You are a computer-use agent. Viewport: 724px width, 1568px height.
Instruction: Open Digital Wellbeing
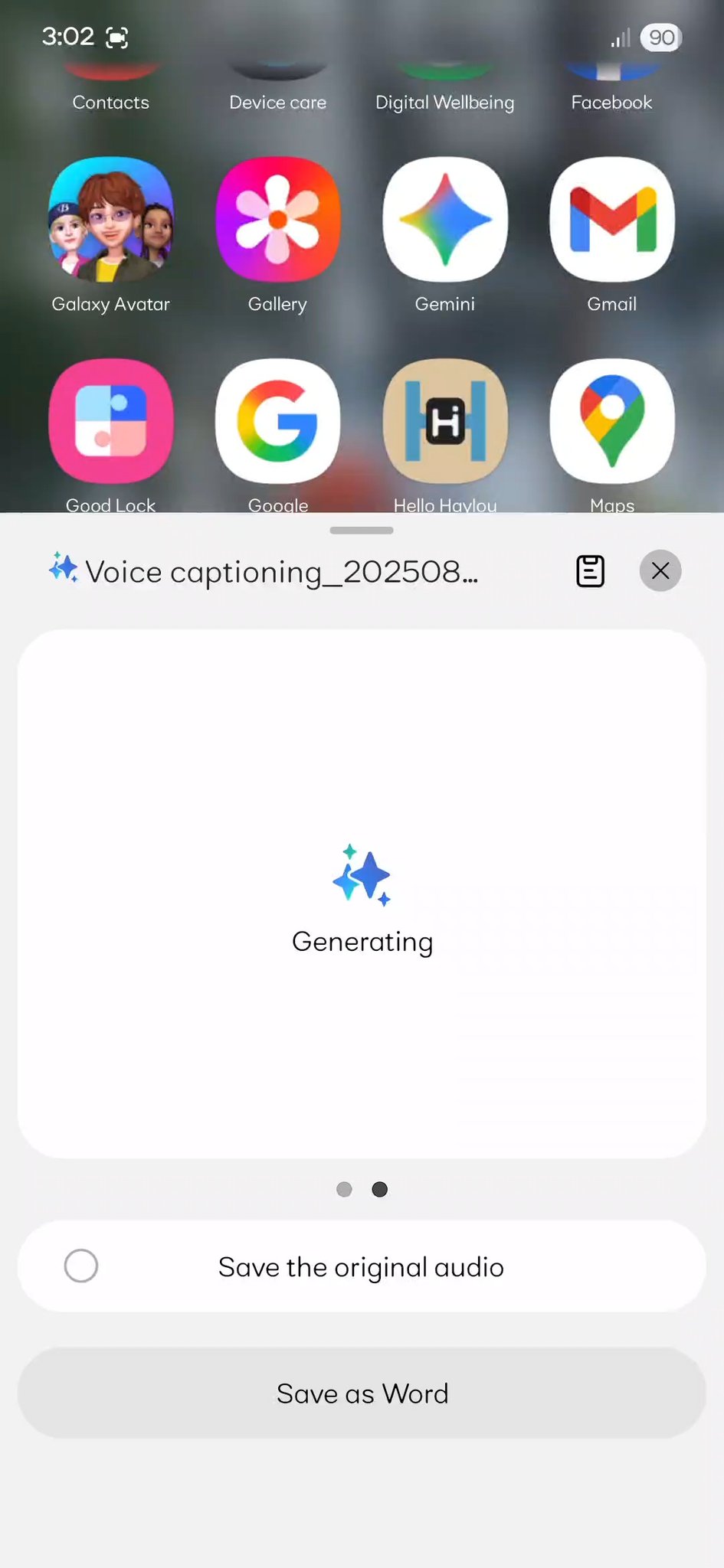445,84
